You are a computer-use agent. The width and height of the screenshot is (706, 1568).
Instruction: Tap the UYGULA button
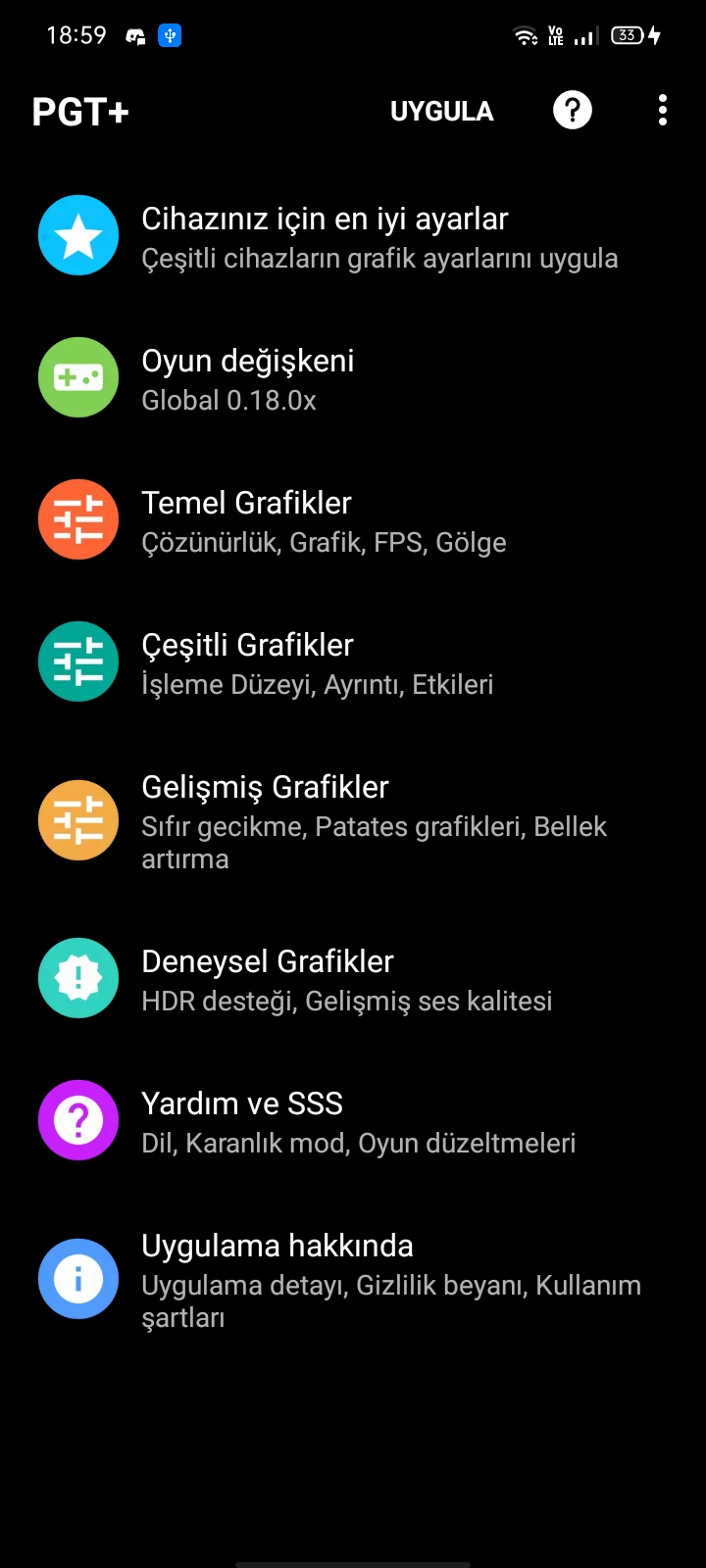click(x=441, y=111)
